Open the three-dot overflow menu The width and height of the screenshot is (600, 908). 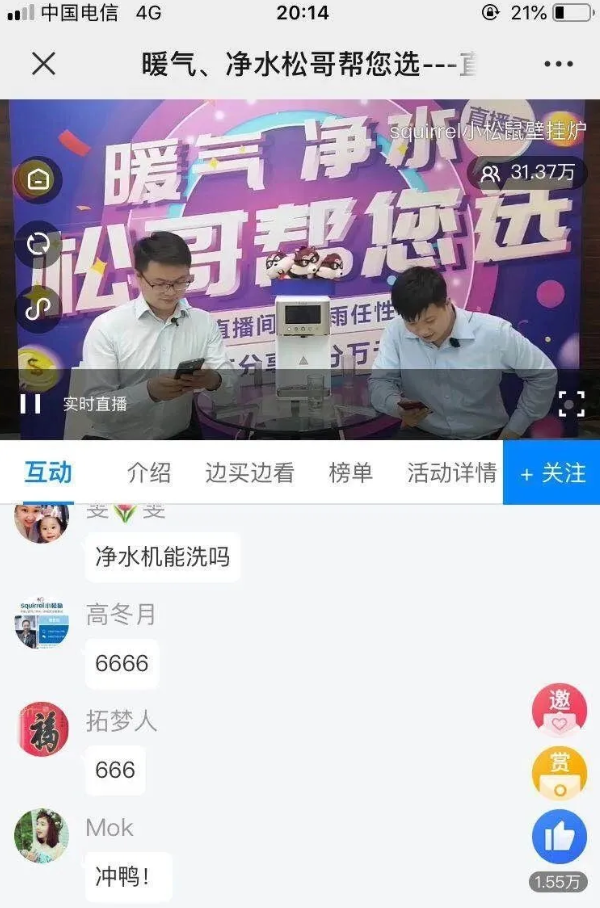(558, 64)
